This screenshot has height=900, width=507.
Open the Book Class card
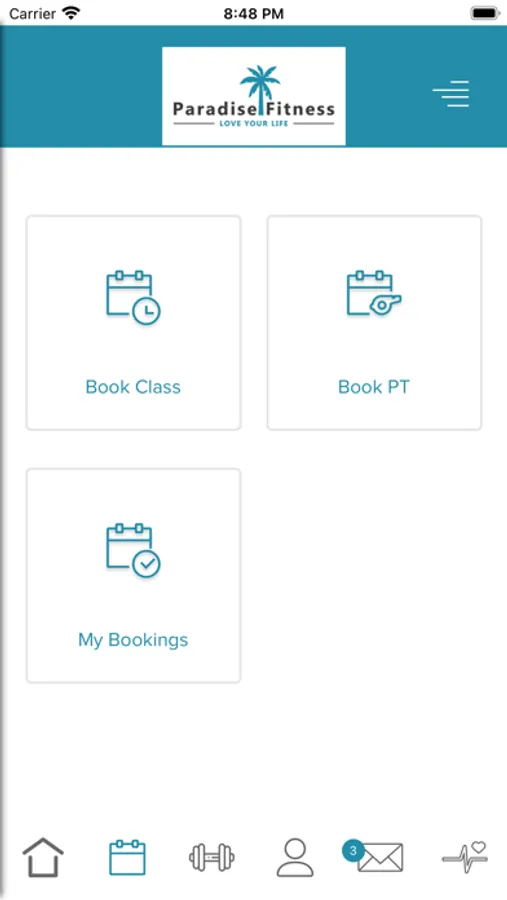pos(134,323)
